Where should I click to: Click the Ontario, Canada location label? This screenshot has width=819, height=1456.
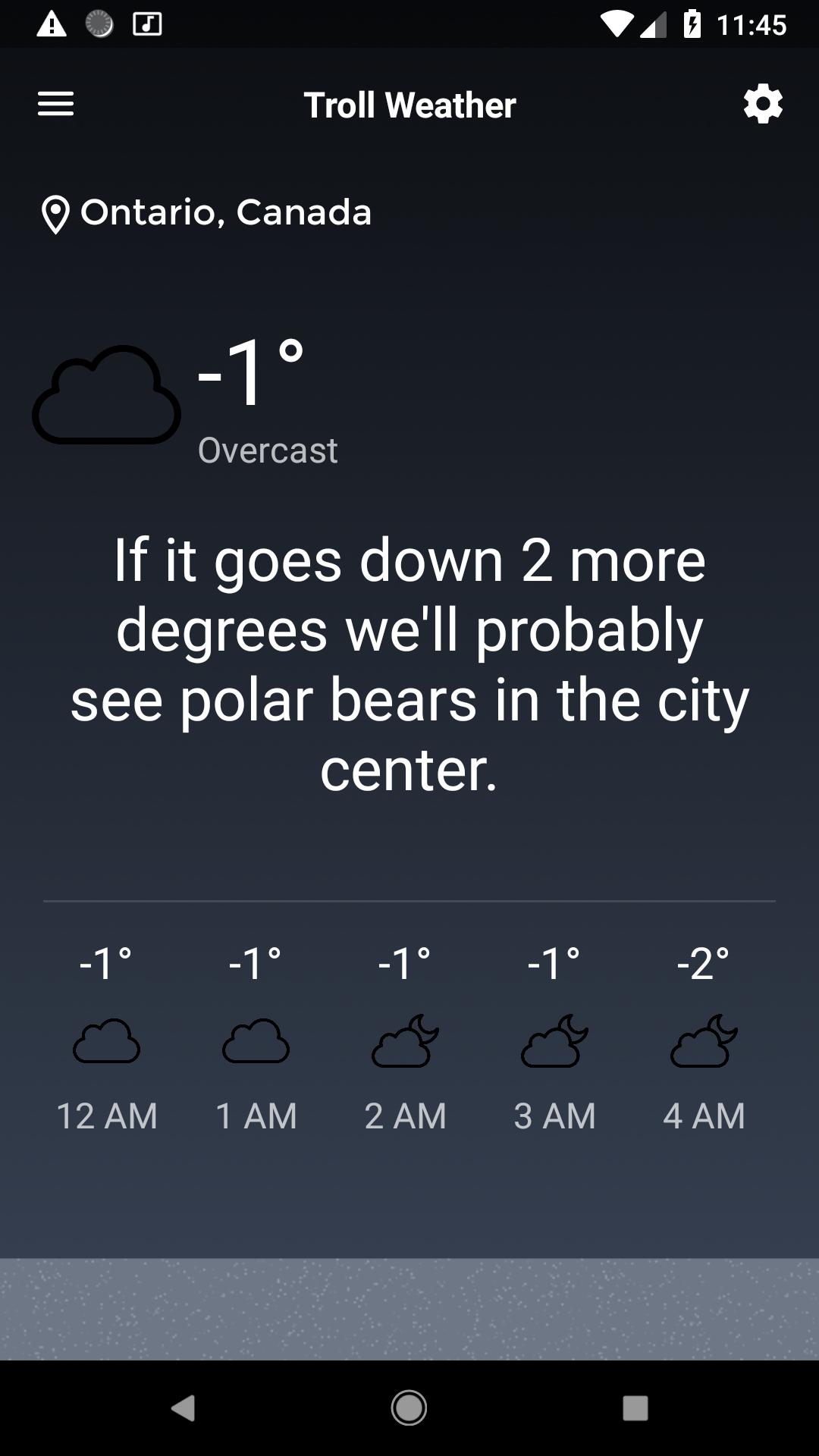coord(226,212)
